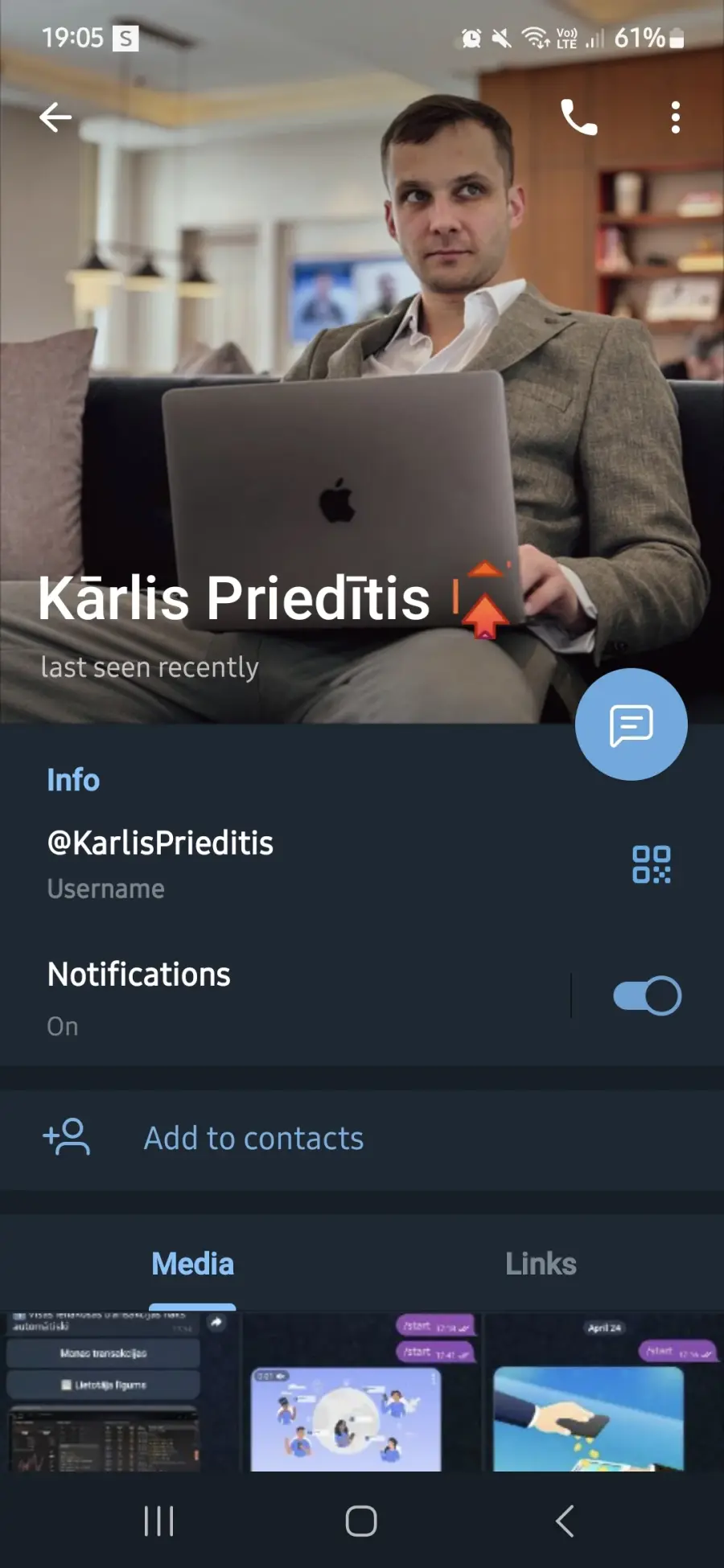This screenshot has width=724, height=1568.
Task: Go back using the top arrow
Action: pyautogui.click(x=56, y=117)
